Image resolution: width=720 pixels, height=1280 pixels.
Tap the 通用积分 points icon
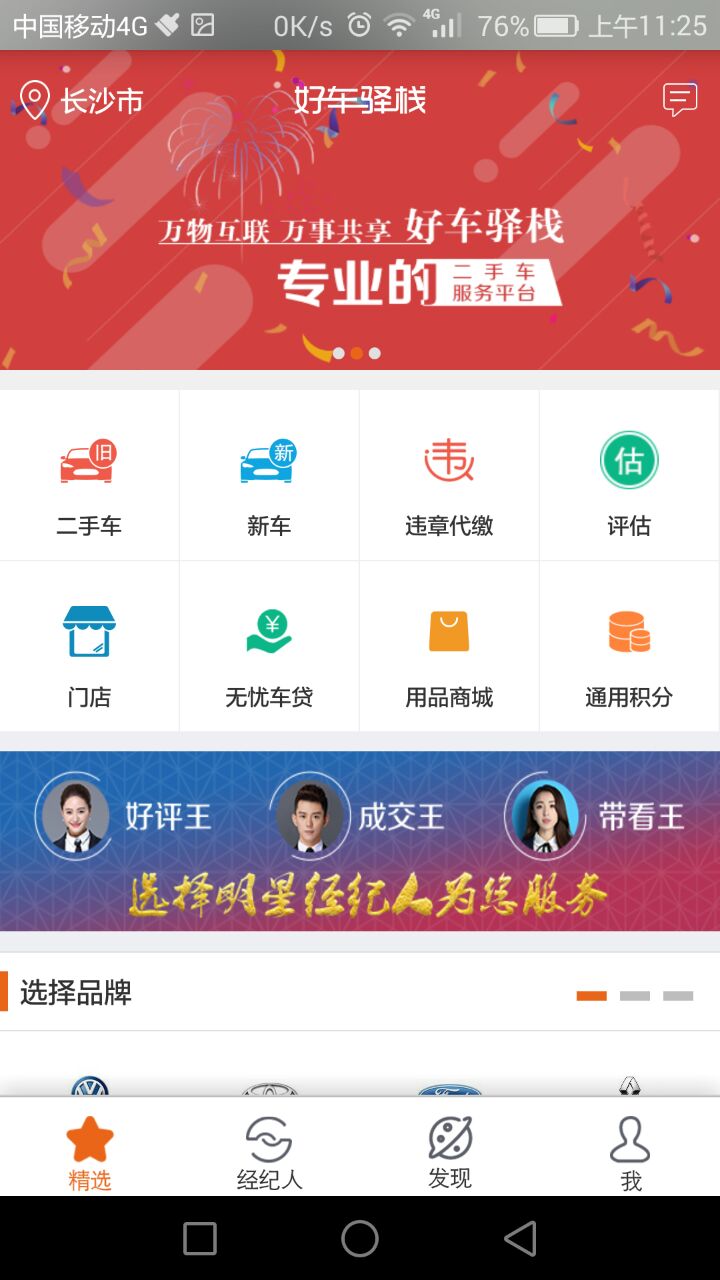click(629, 645)
